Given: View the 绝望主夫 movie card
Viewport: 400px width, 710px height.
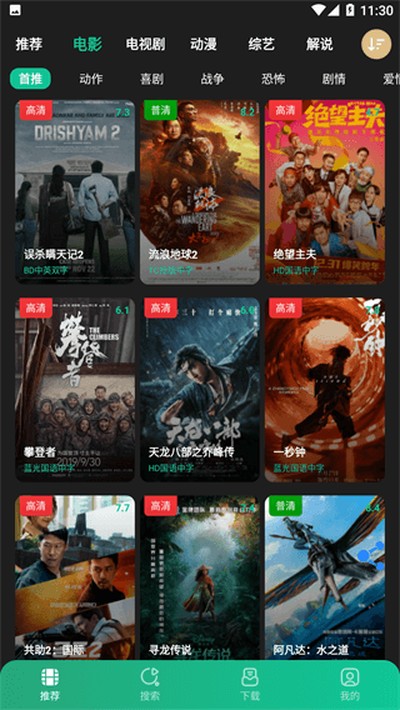Looking at the screenshot, I should [325, 192].
